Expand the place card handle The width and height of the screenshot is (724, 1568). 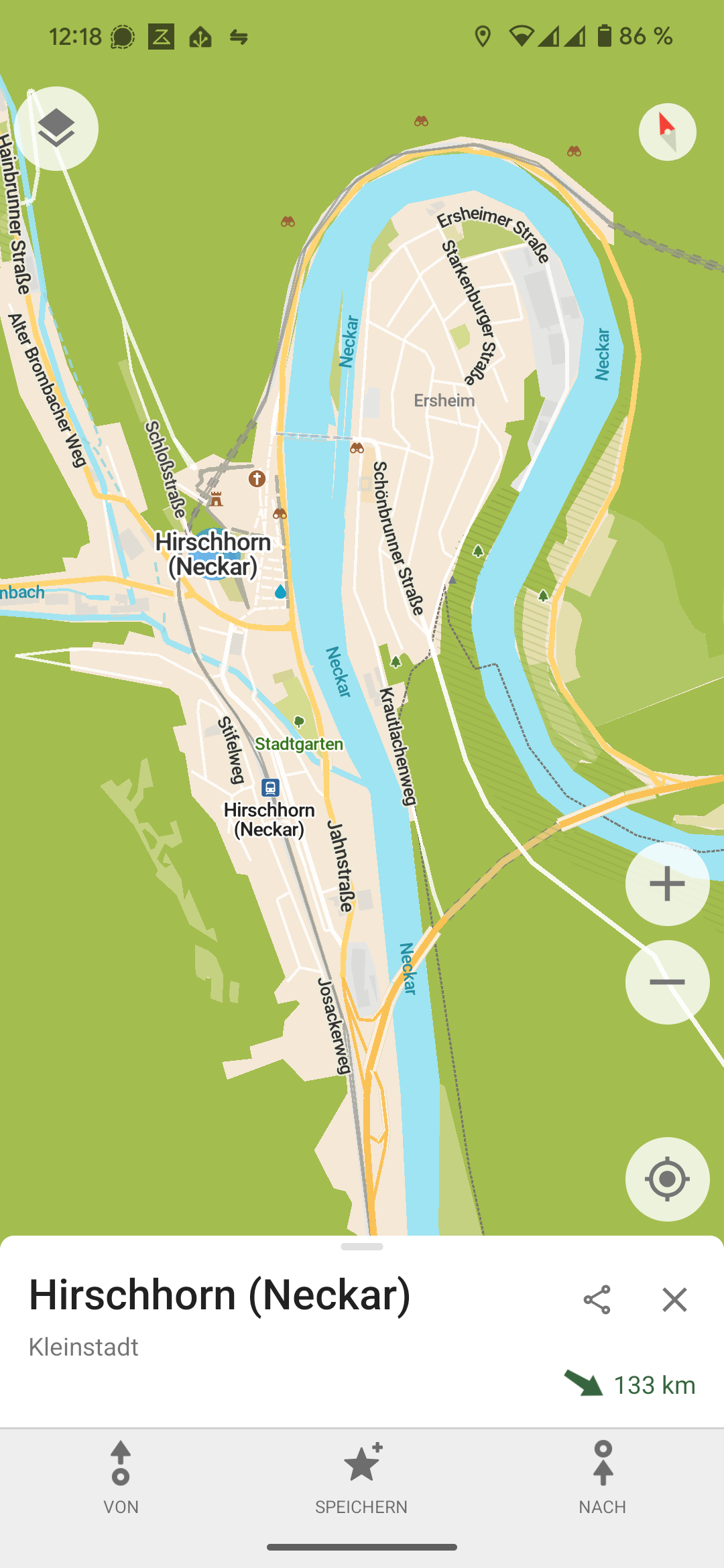coord(362,1246)
